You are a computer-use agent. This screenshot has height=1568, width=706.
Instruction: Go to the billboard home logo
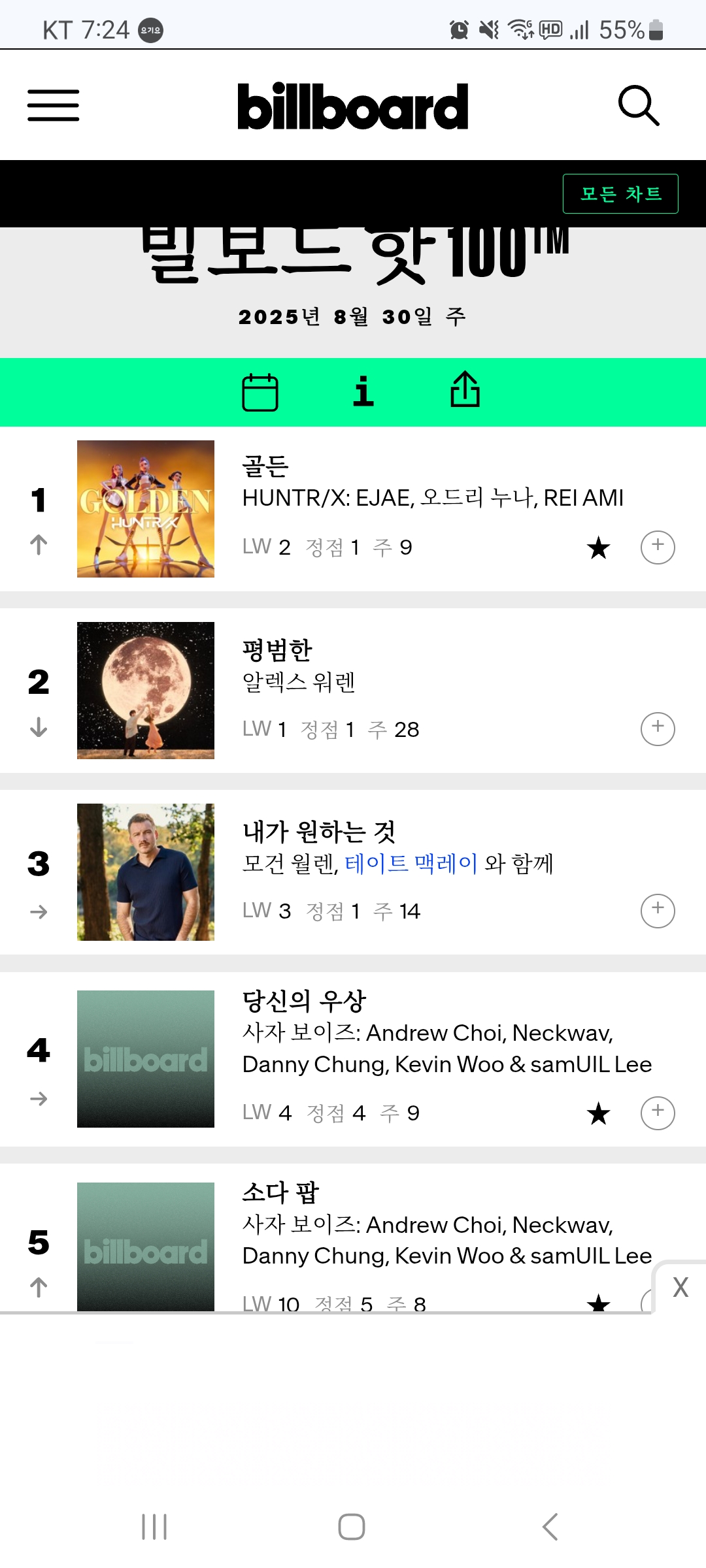coord(353,106)
